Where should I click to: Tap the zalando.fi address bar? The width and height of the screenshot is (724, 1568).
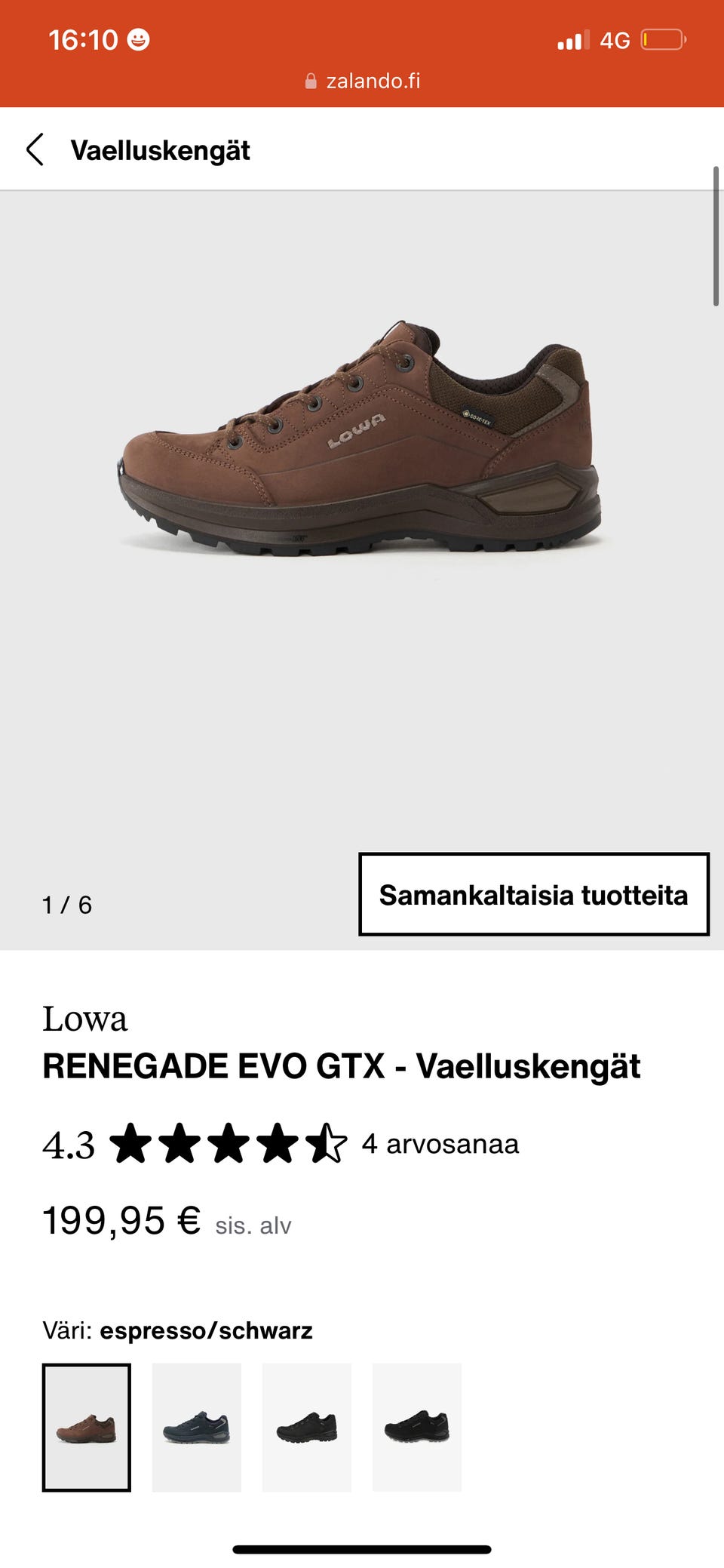(x=362, y=81)
